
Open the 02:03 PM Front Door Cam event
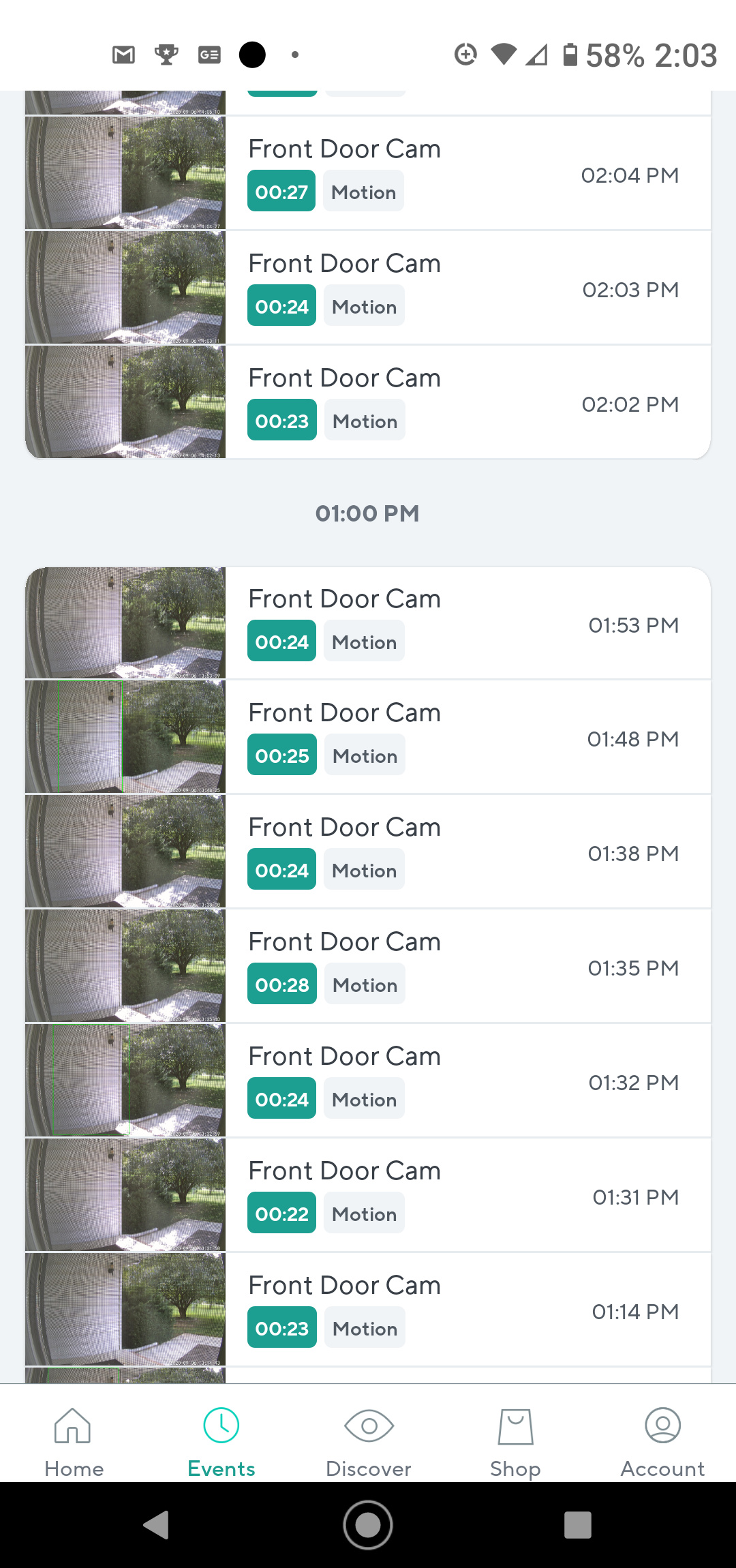click(x=368, y=288)
